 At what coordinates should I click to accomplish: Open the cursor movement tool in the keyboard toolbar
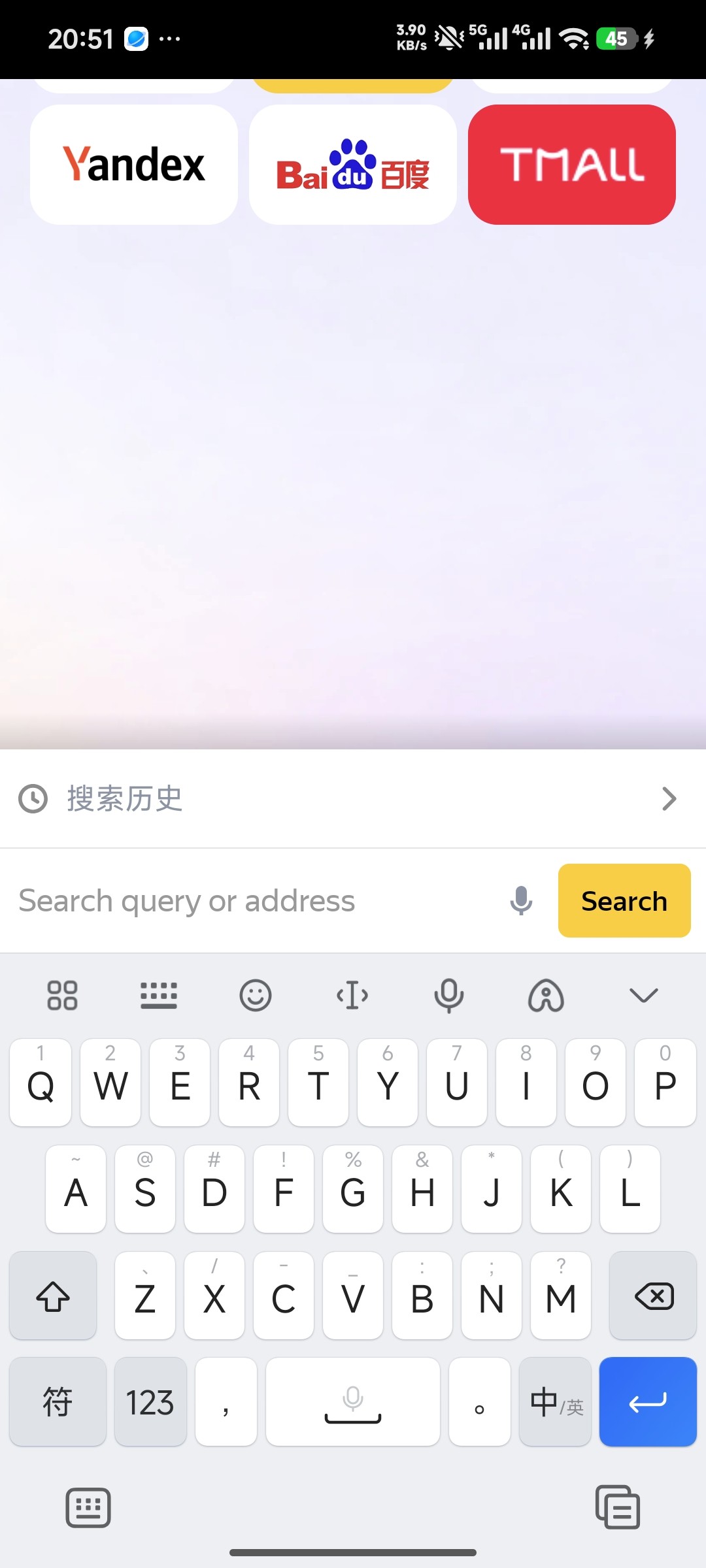point(352,996)
